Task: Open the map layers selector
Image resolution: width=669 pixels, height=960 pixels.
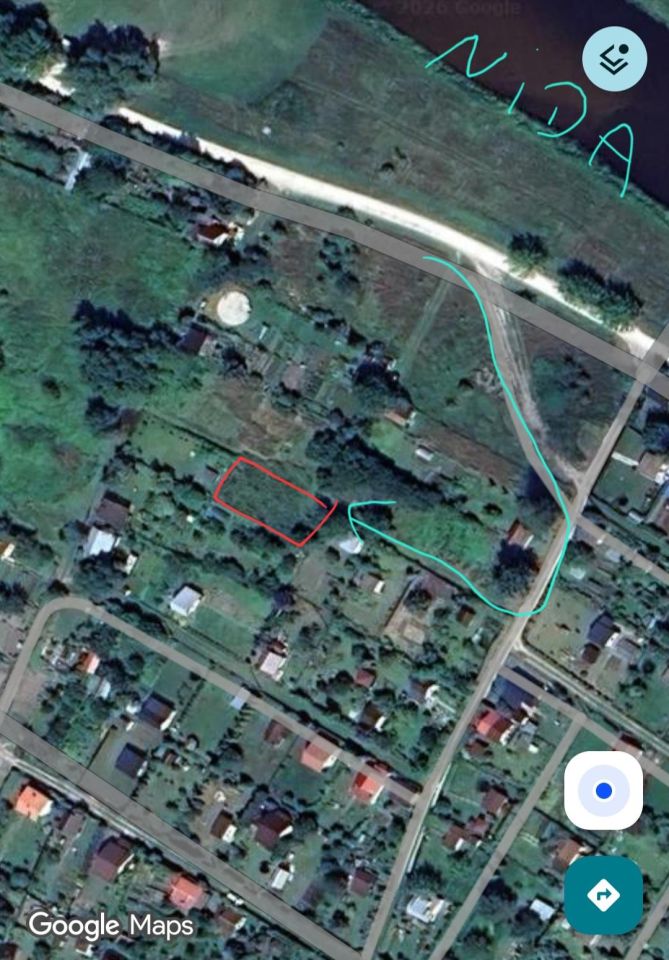Action: point(614,59)
